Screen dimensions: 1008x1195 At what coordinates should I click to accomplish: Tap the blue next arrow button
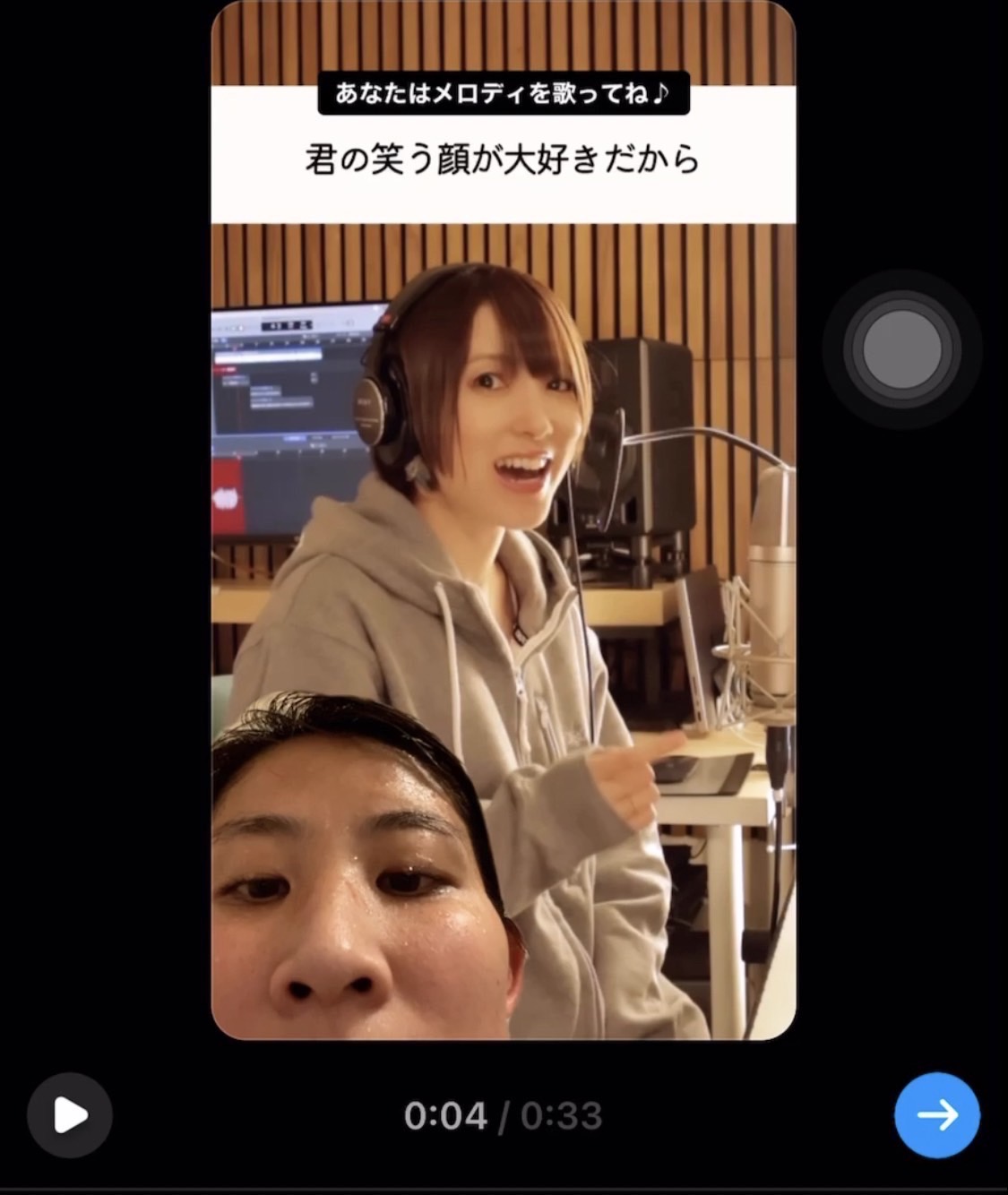937,1115
